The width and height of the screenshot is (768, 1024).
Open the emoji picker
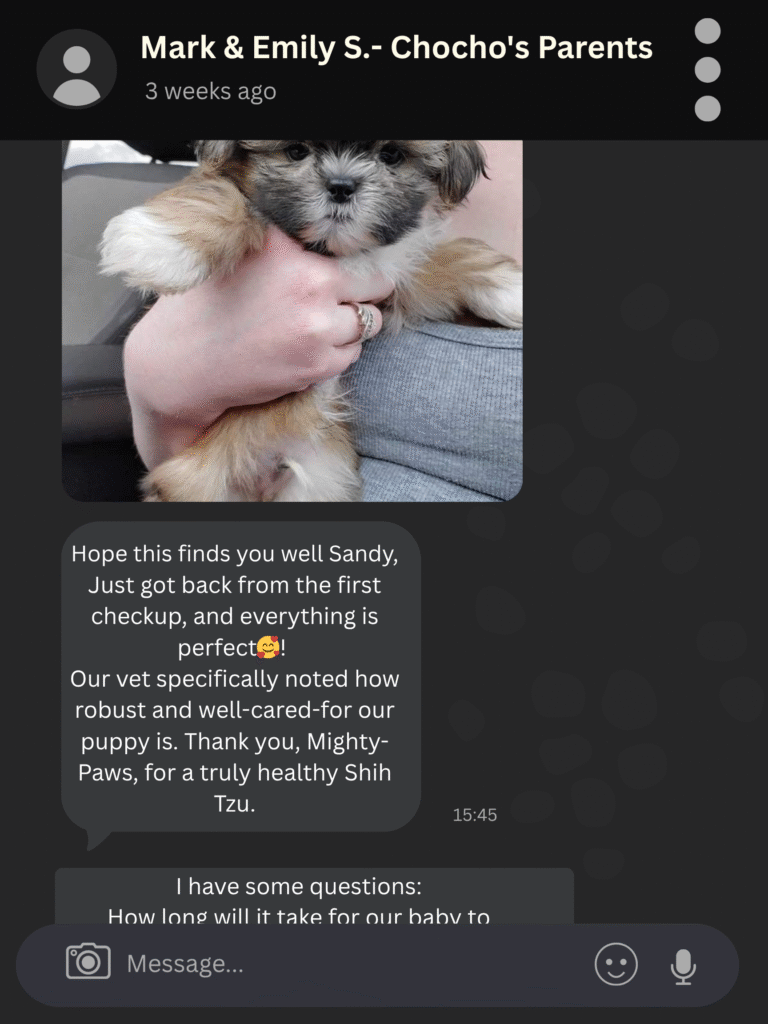pos(616,964)
